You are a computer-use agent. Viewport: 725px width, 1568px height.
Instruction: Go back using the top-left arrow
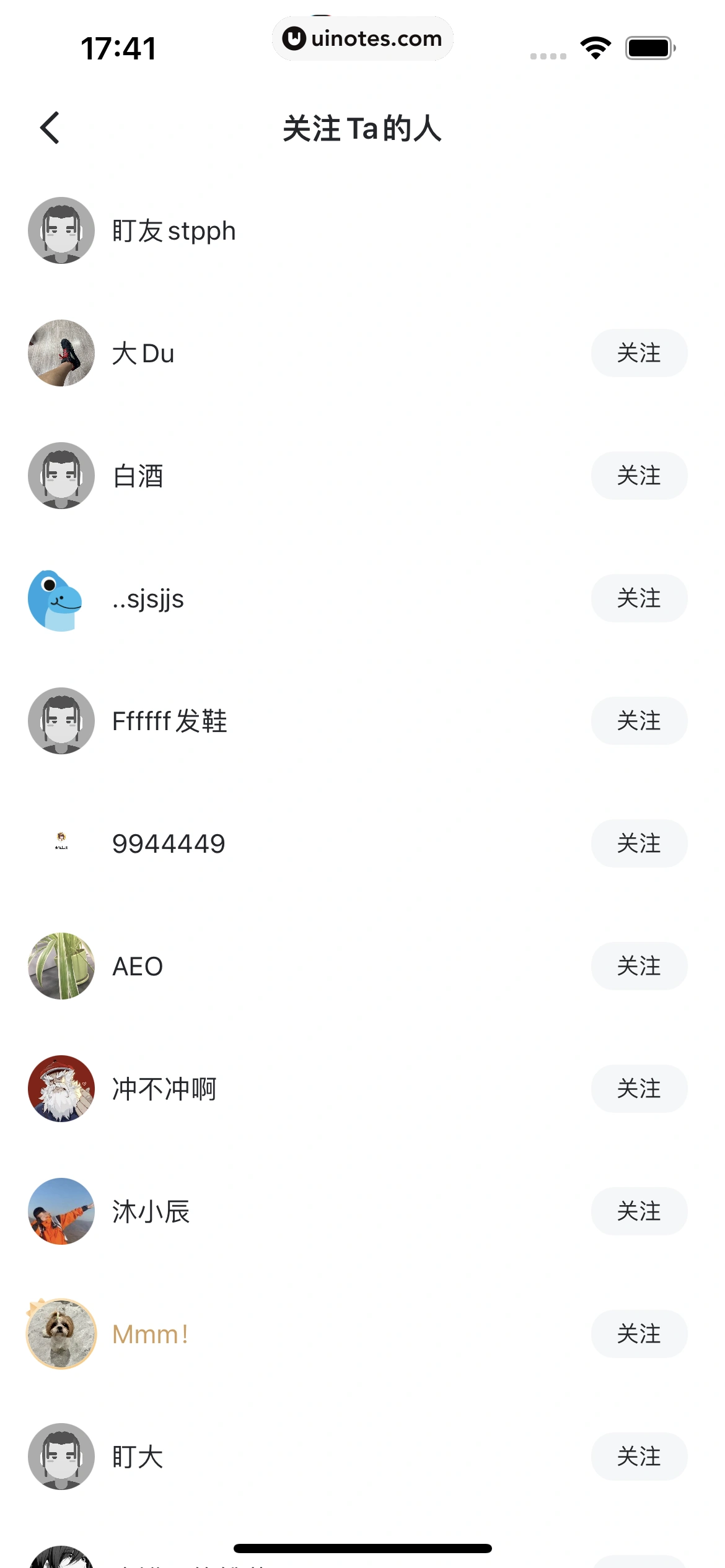(x=50, y=128)
